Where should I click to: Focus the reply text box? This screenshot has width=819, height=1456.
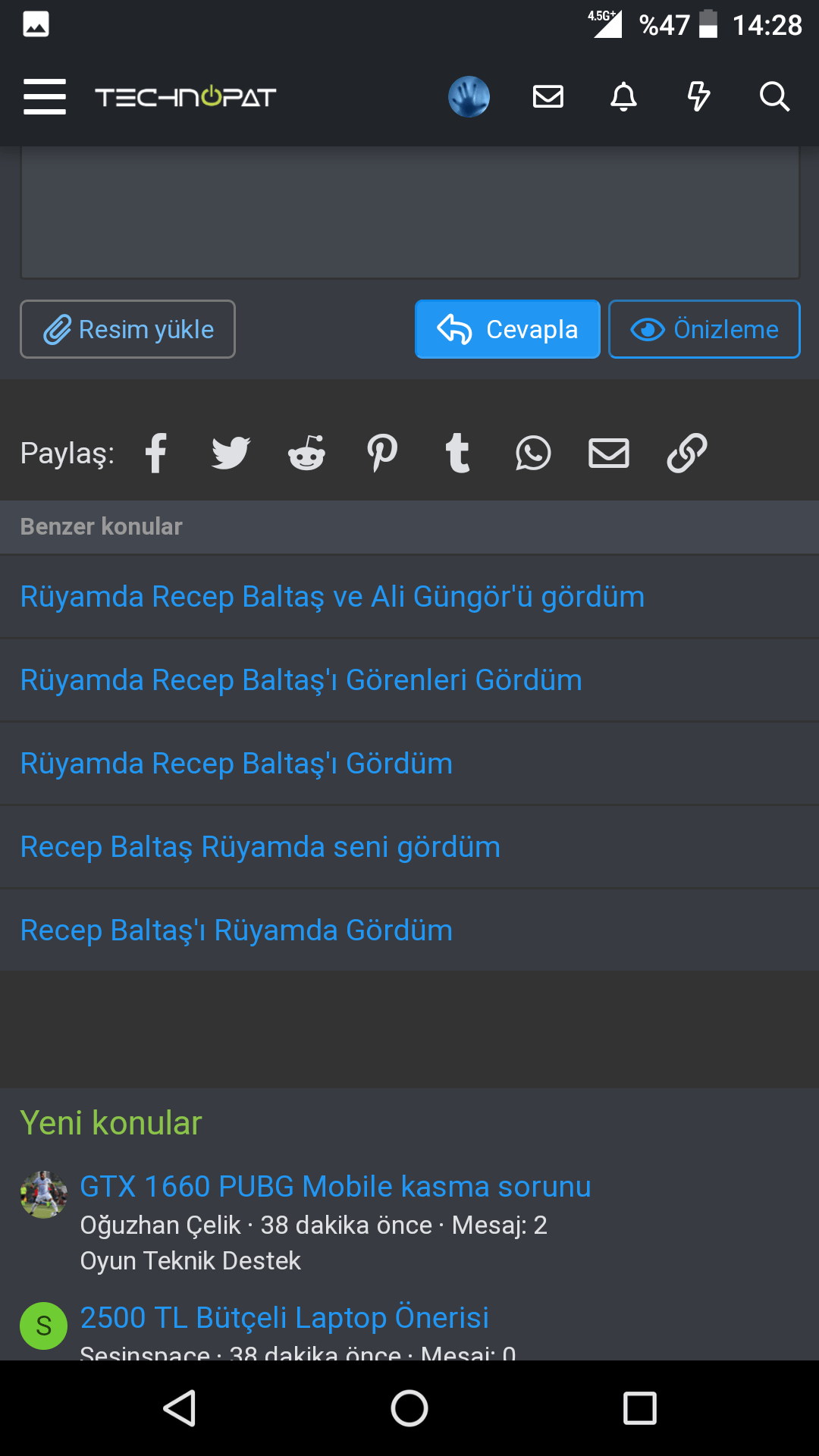pos(409,212)
